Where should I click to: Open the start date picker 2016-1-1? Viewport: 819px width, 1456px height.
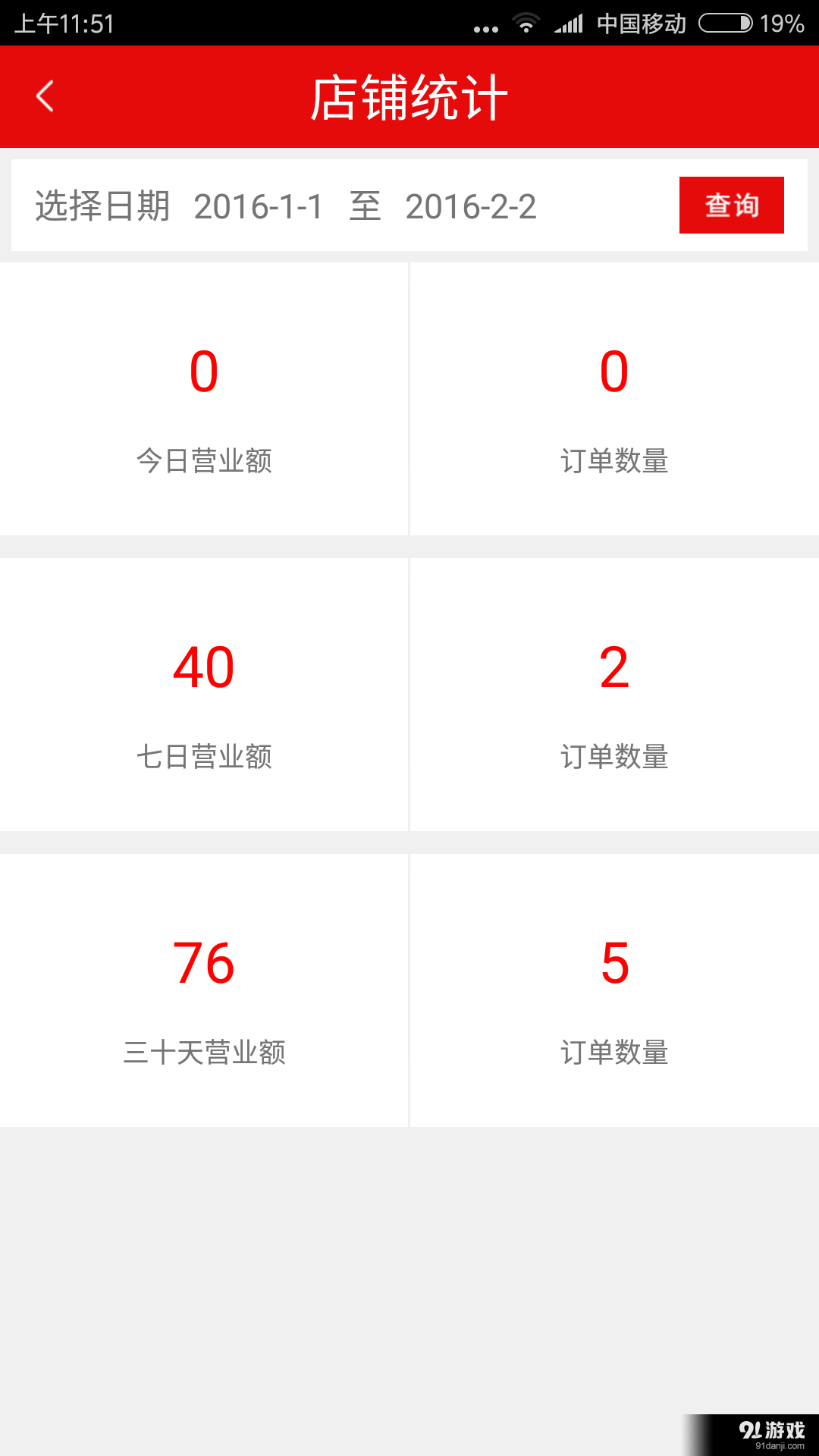click(259, 205)
